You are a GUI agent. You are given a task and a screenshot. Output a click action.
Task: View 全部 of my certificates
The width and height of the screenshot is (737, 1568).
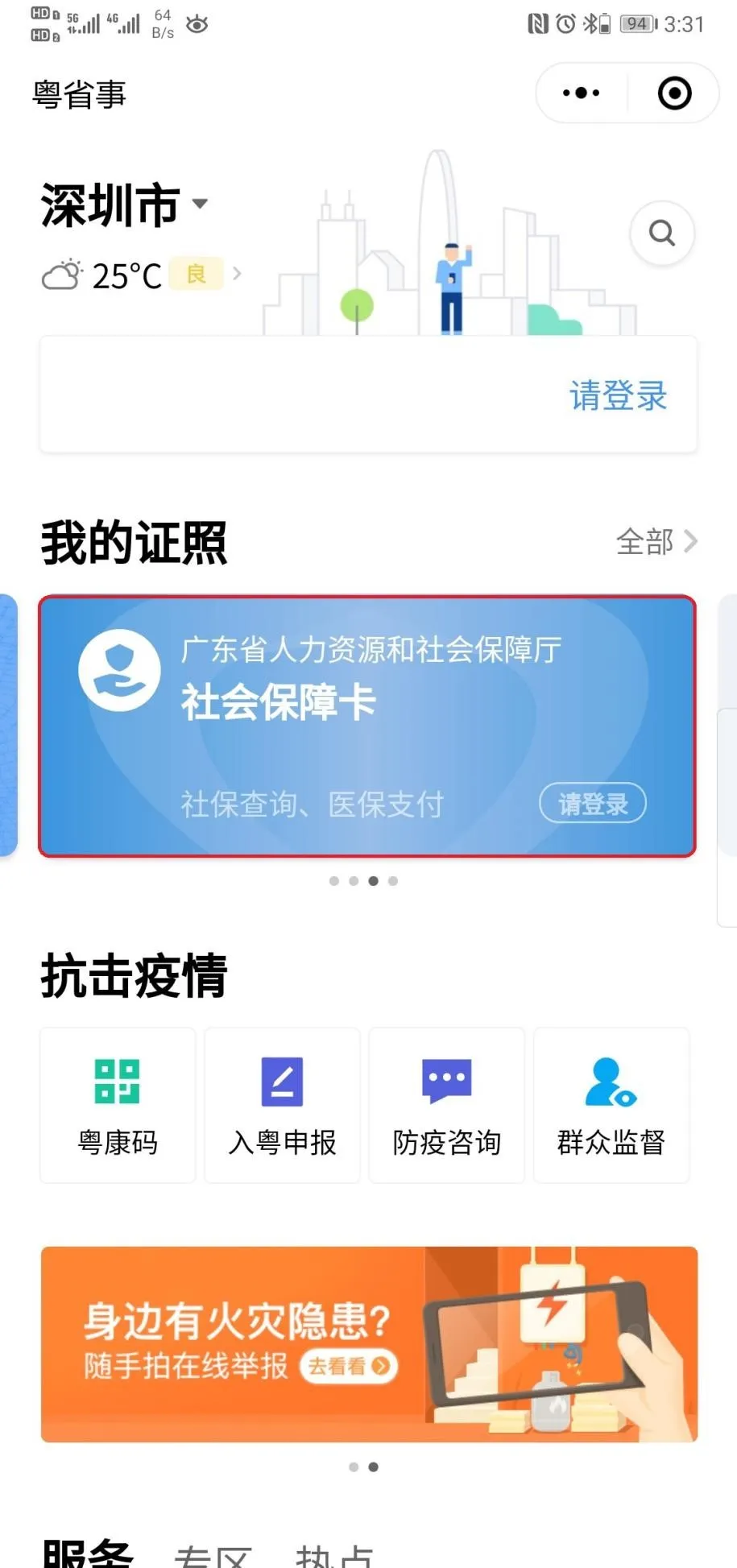click(x=656, y=542)
